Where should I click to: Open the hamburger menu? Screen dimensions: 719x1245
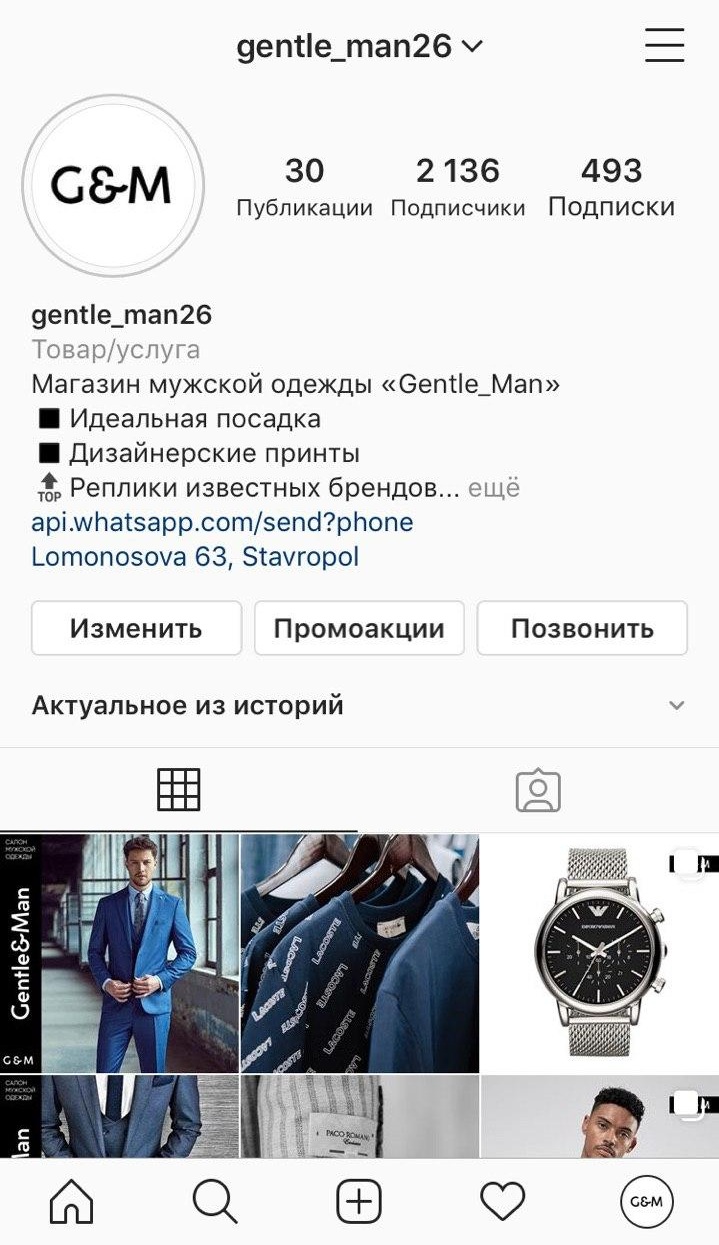664,45
